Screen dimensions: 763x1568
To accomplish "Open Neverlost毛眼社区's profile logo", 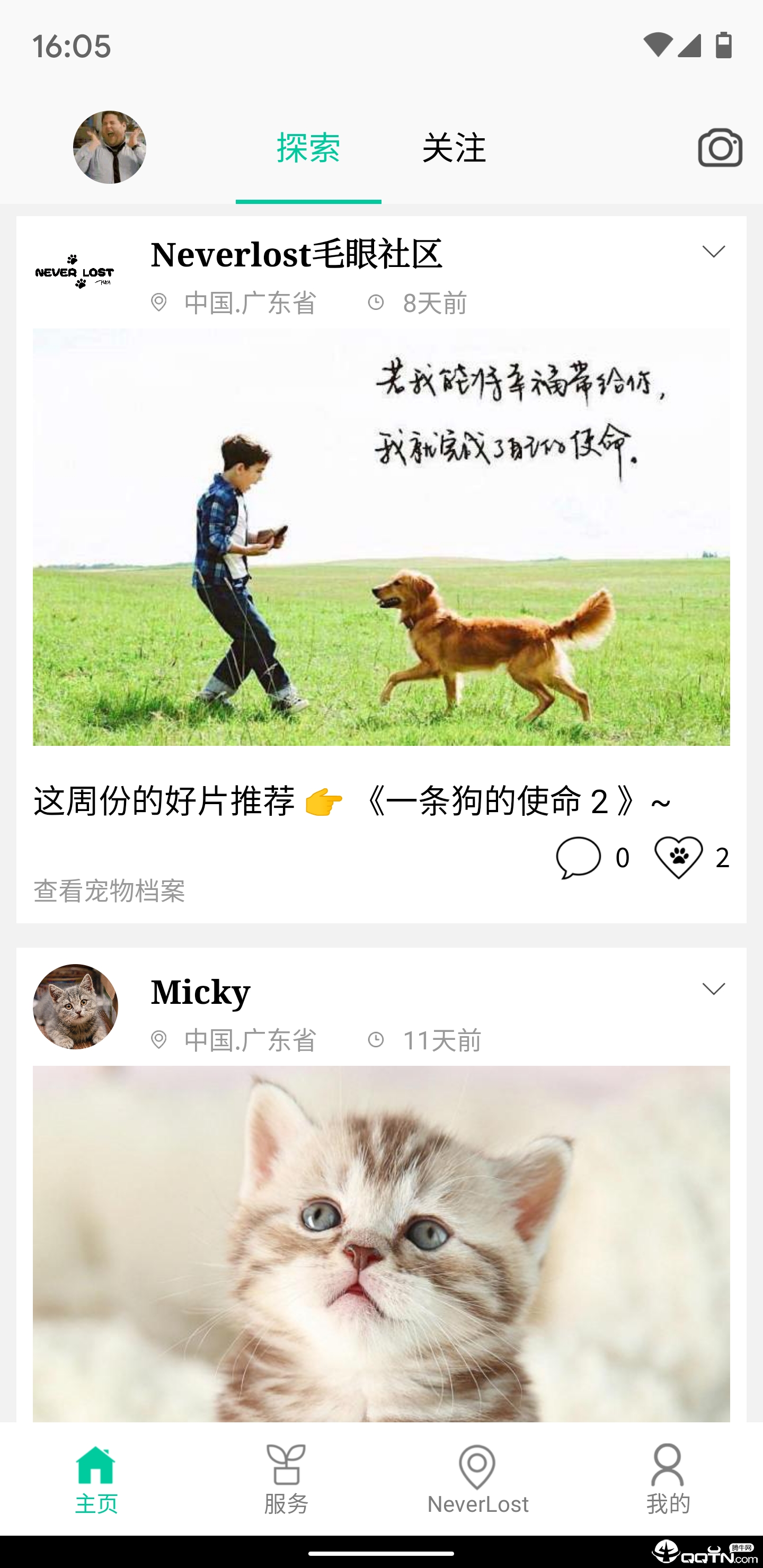I will click(75, 271).
